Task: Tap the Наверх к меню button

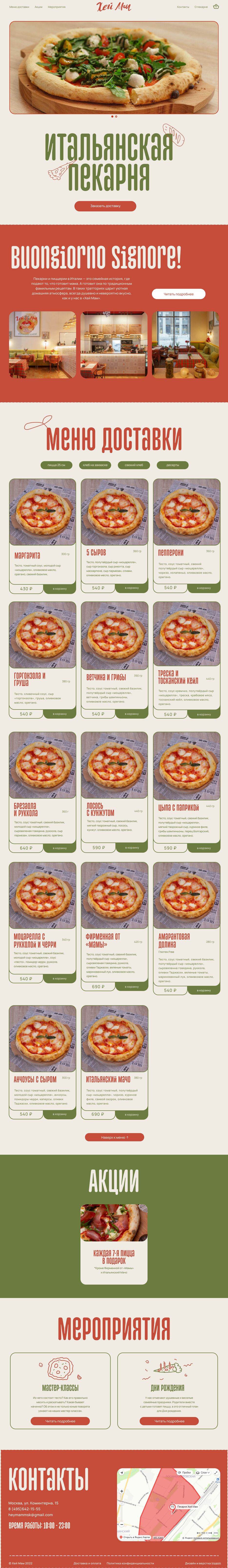Action: (114, 1137)
